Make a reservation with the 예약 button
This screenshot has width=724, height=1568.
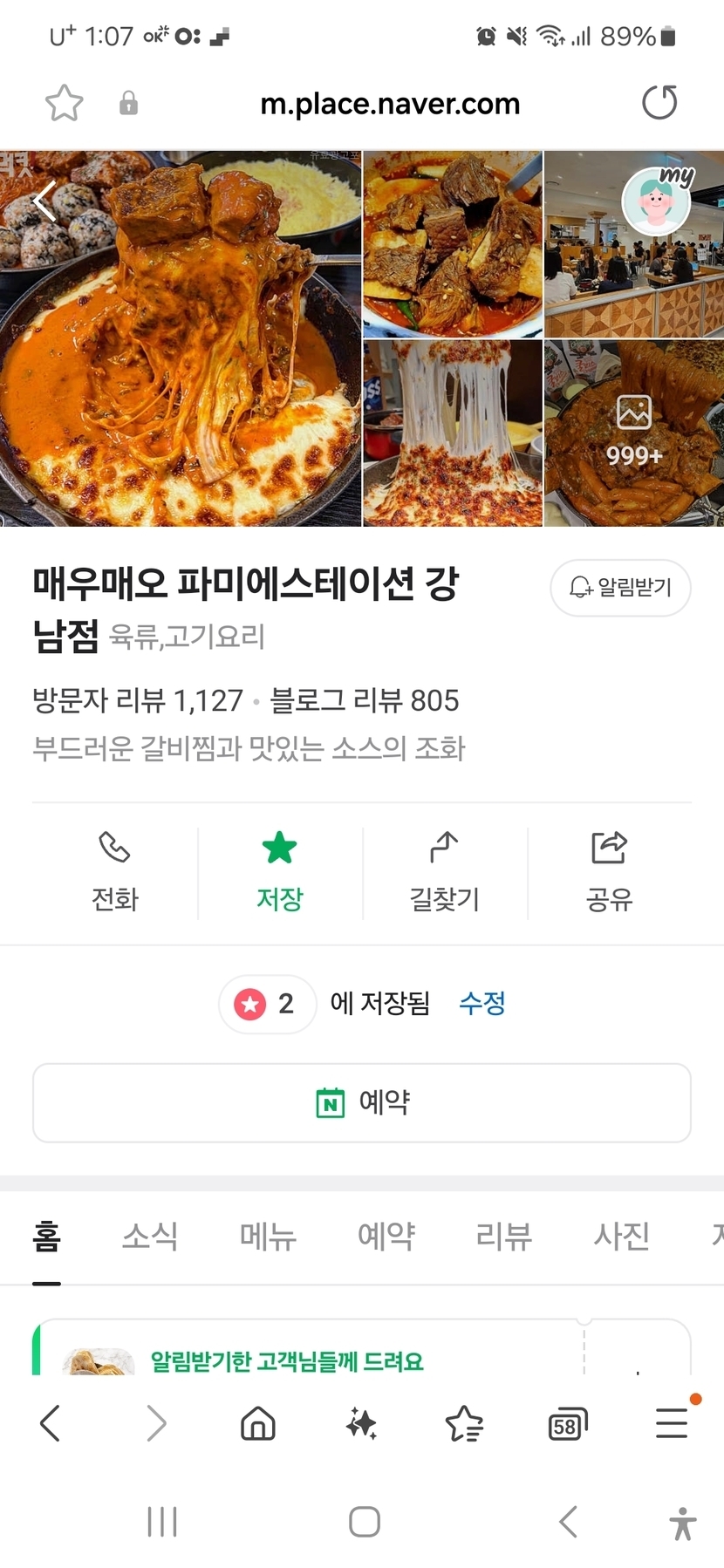pyautogui.click(x=362, y=1102)
